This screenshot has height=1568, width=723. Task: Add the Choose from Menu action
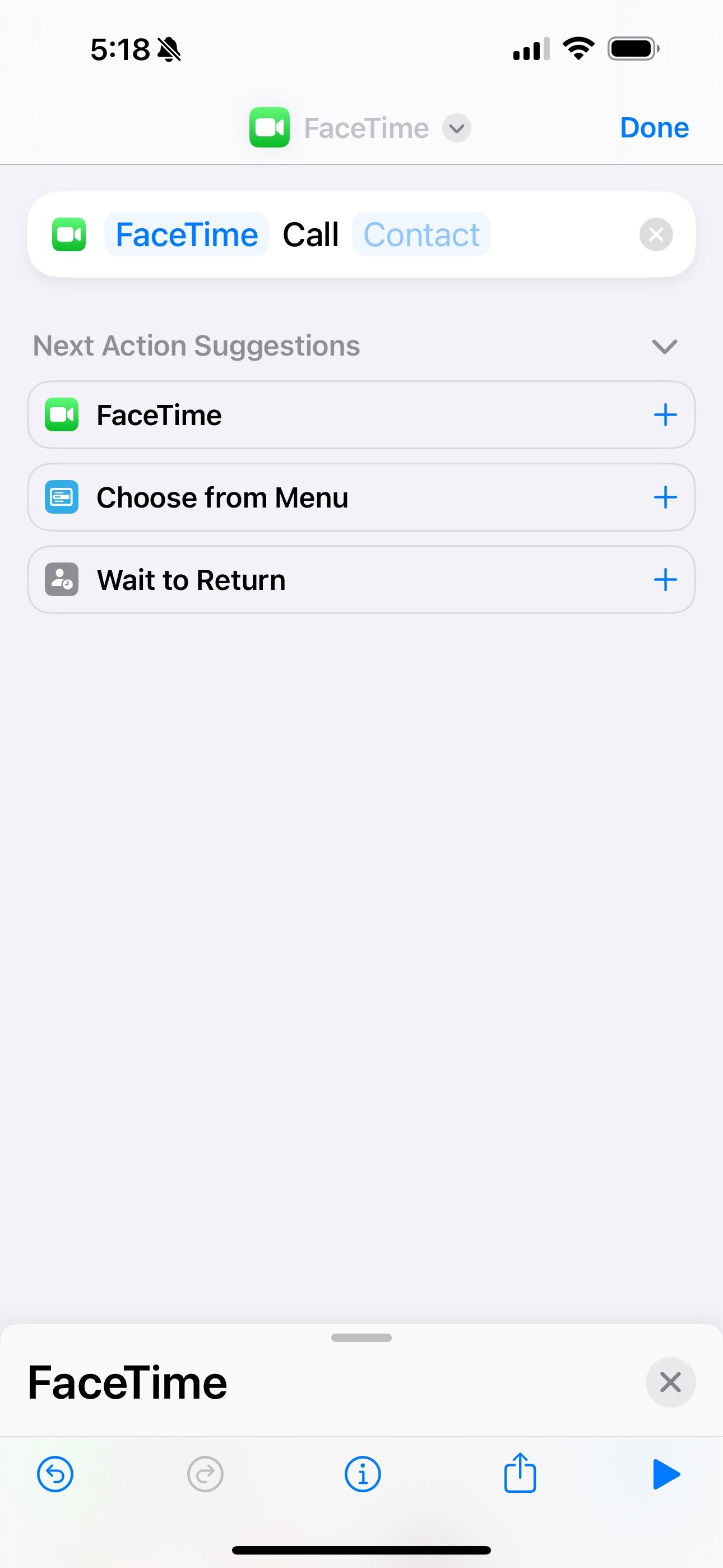point(665,497)
